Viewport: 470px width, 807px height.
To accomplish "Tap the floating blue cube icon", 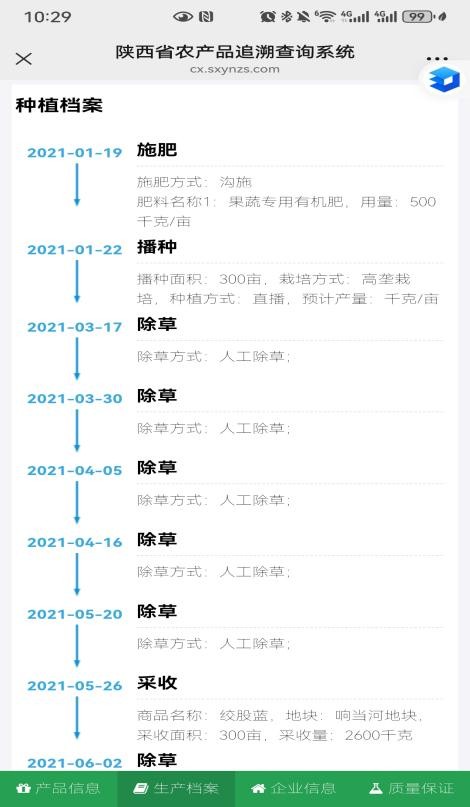I will click(446, 80).
